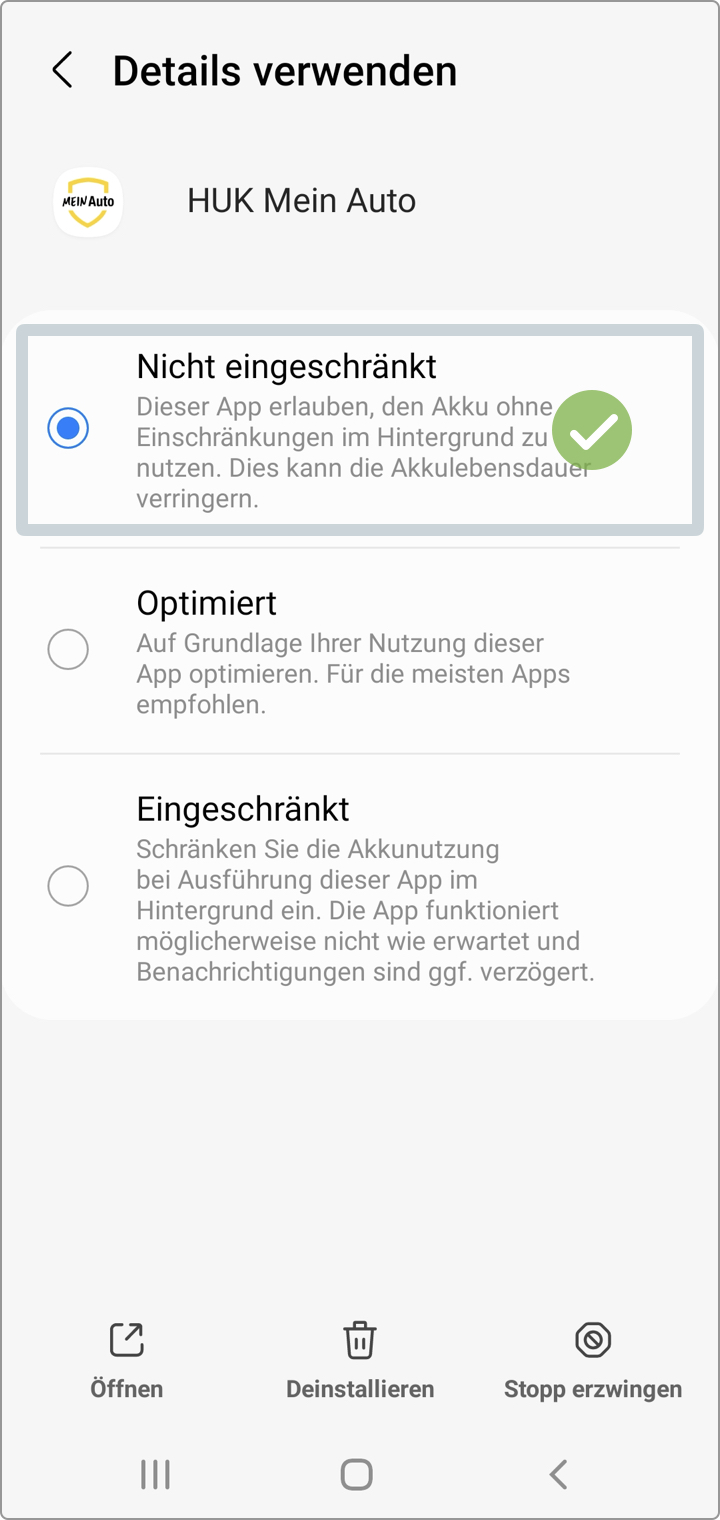Open recent apps from navigation bar

[x=155, y=1474]
